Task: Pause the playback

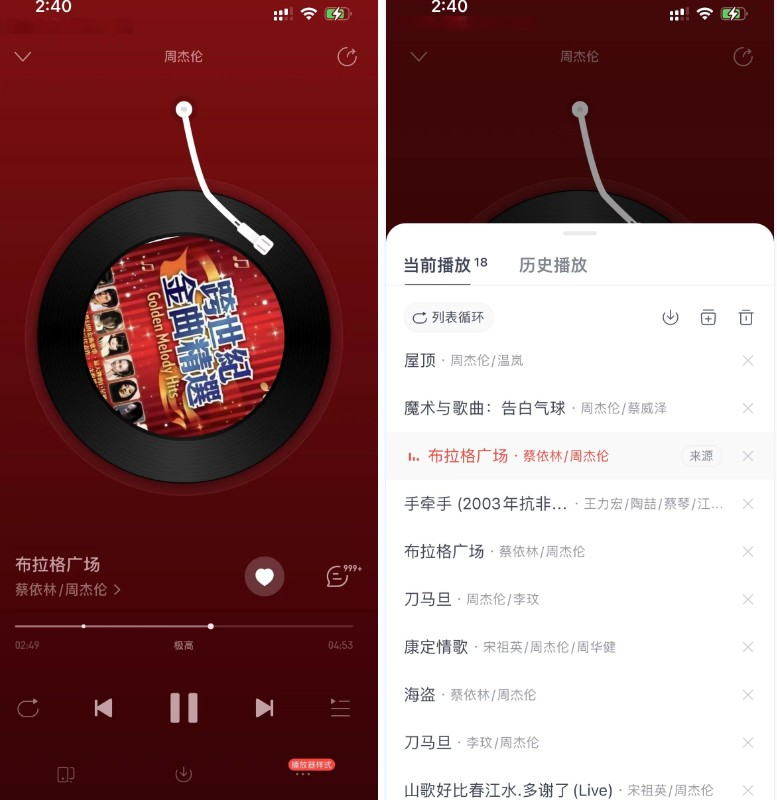Action: [184, 708]
